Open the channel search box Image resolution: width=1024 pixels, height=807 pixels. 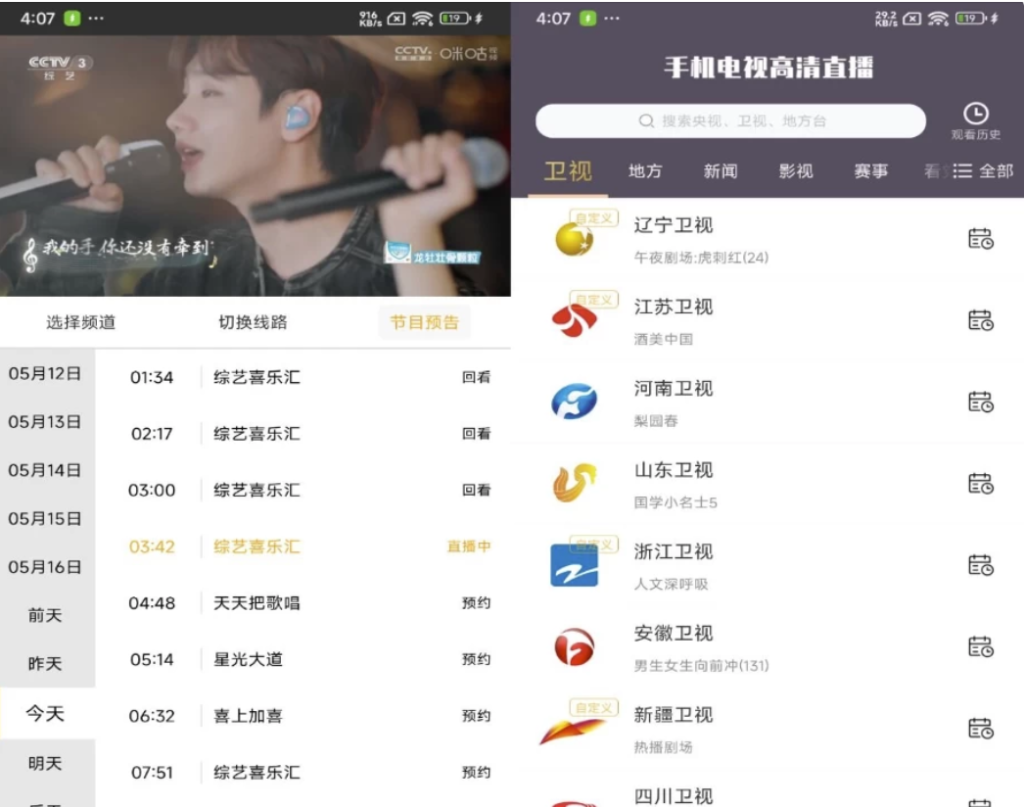click(730, 121)
